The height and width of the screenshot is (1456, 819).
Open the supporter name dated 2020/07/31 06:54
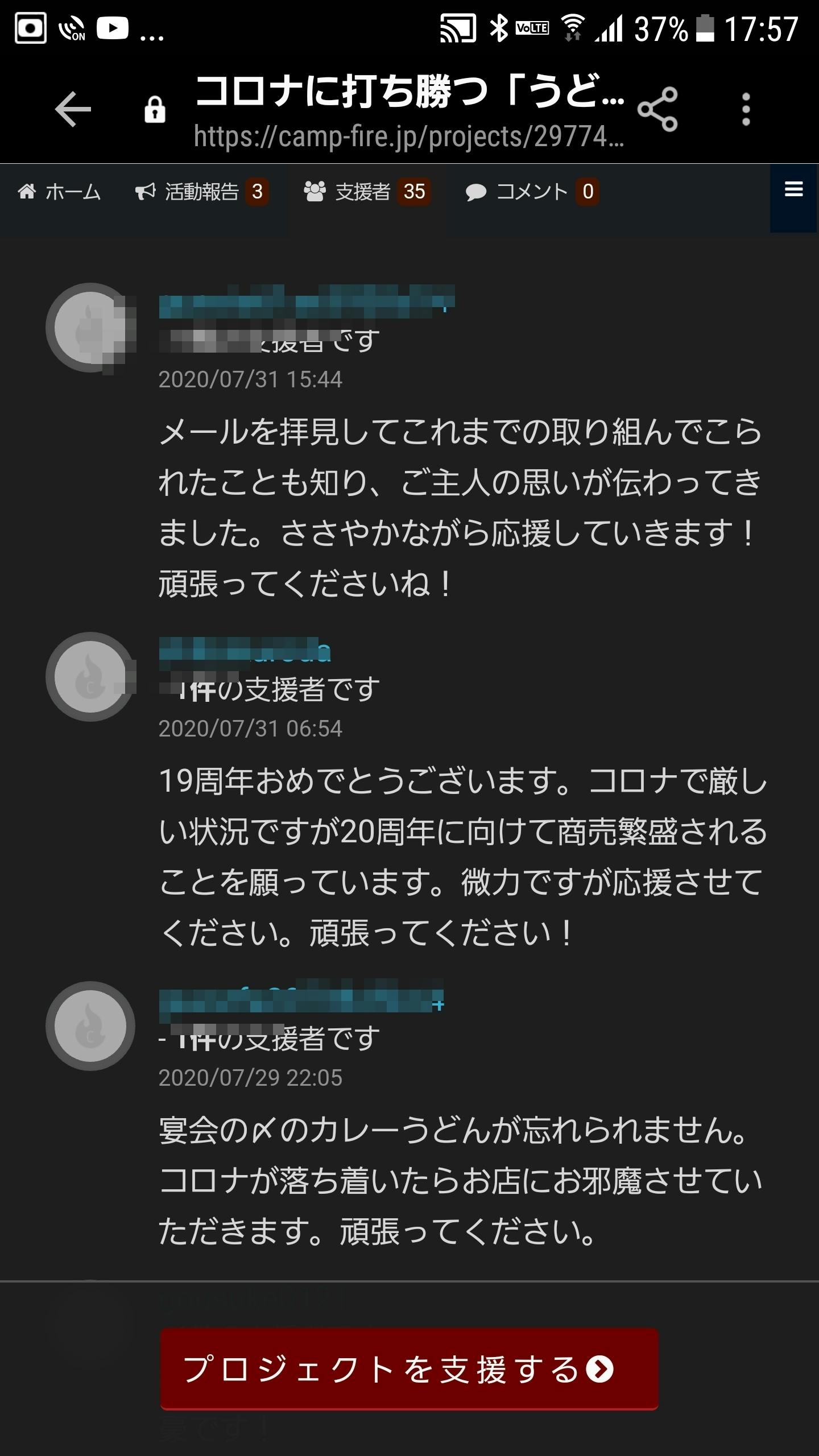245,651
